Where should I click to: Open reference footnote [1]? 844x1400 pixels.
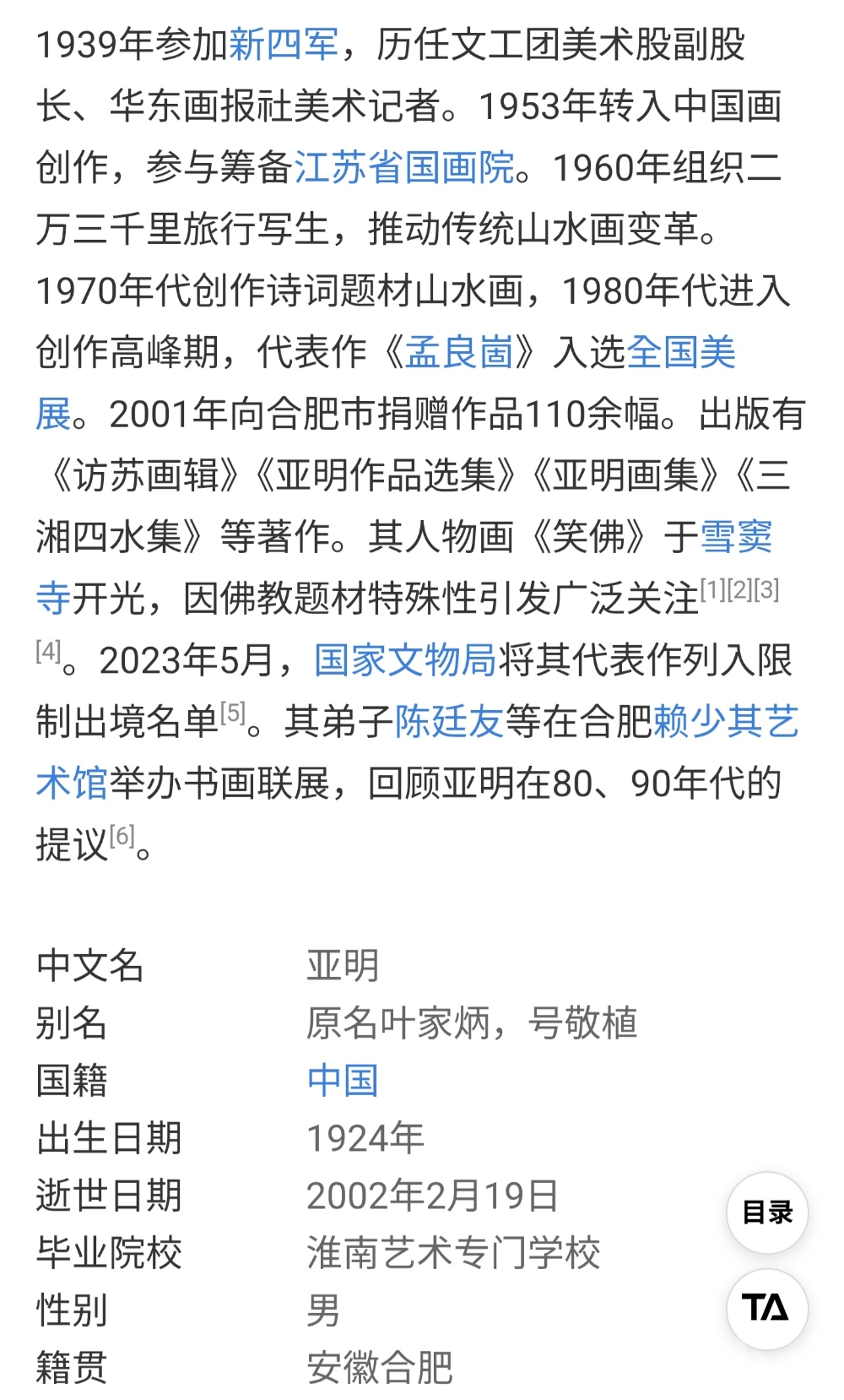click(712, 589)
